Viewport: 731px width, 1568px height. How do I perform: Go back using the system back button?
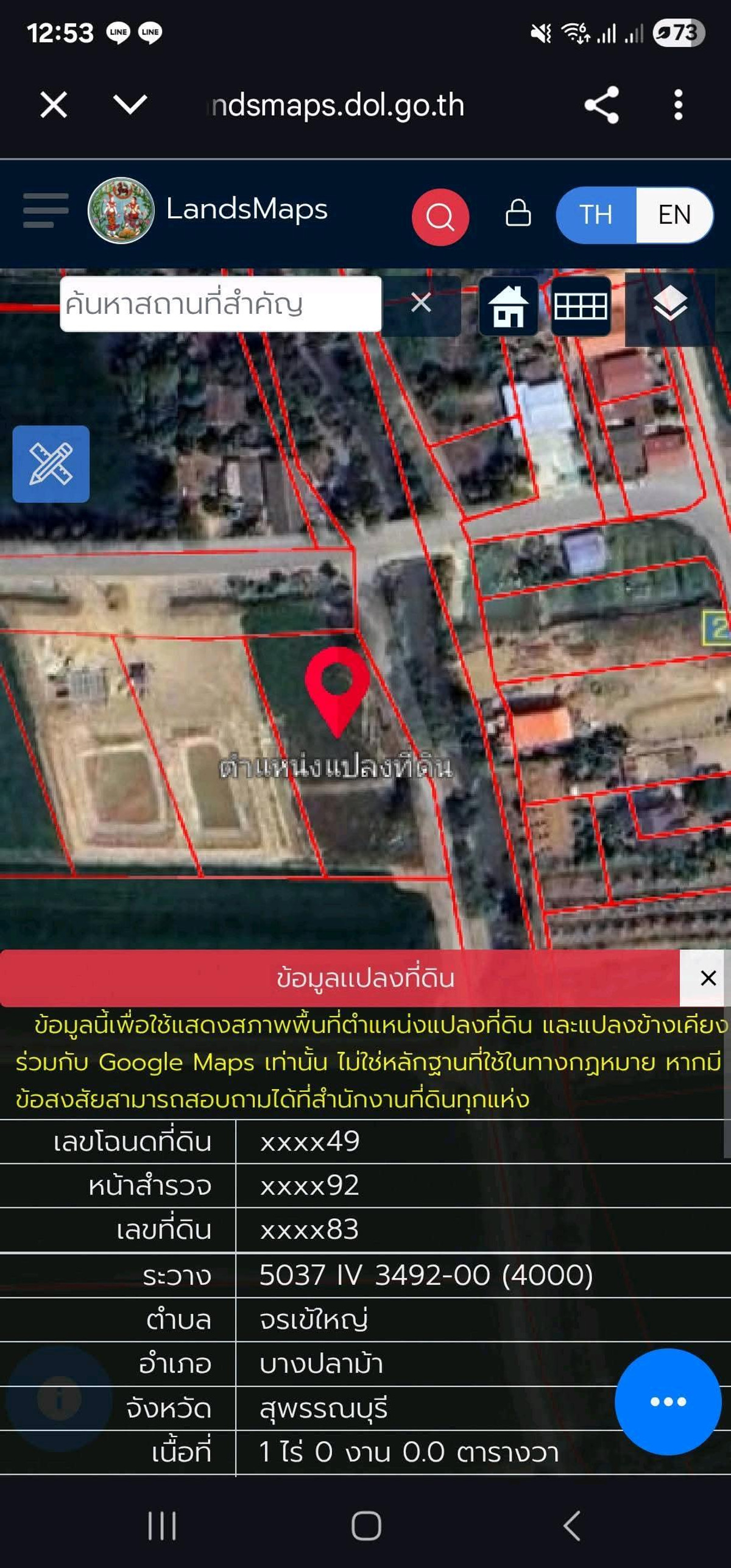571,1526
